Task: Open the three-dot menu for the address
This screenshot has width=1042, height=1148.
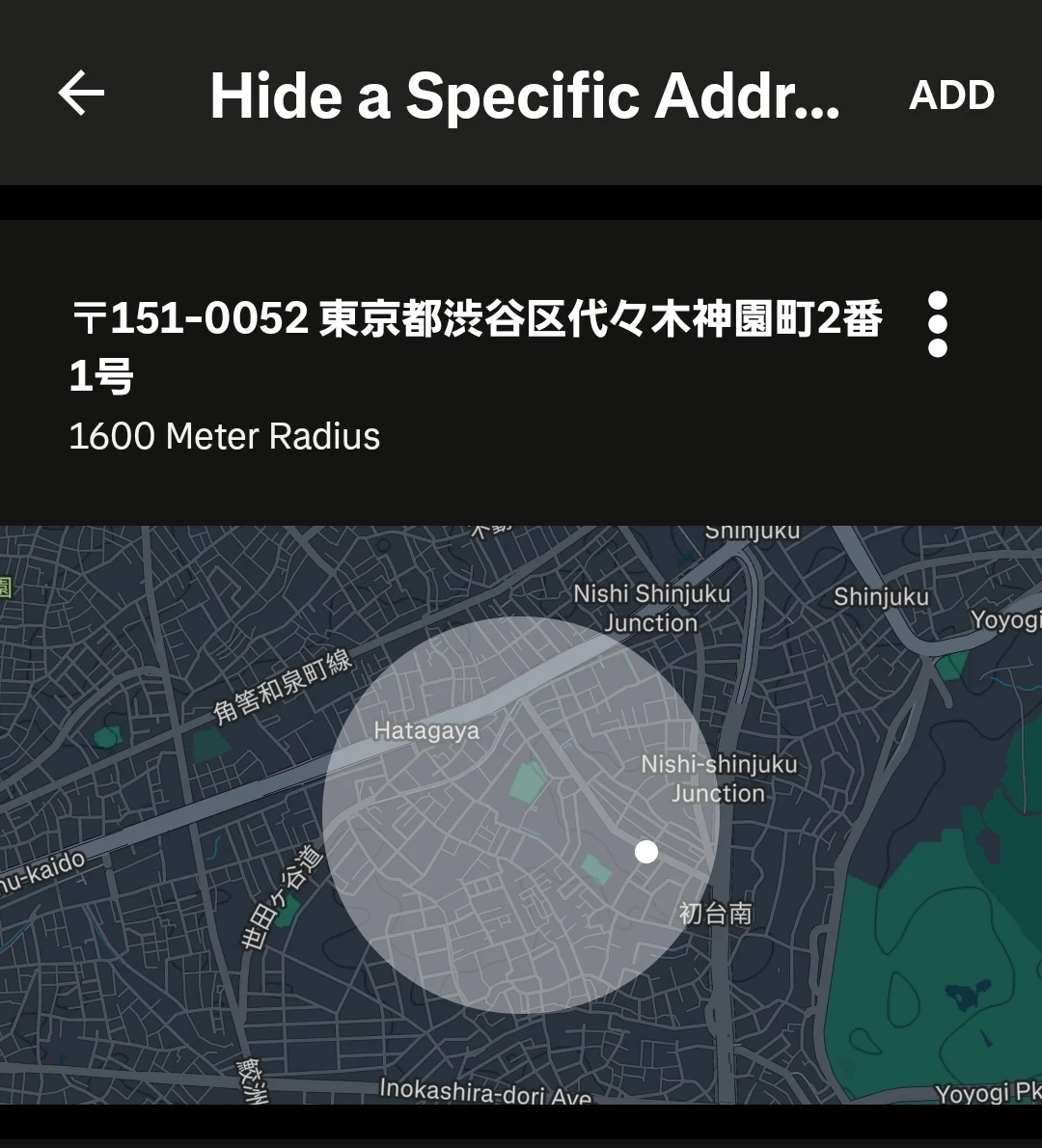Action: click(937, 324)
